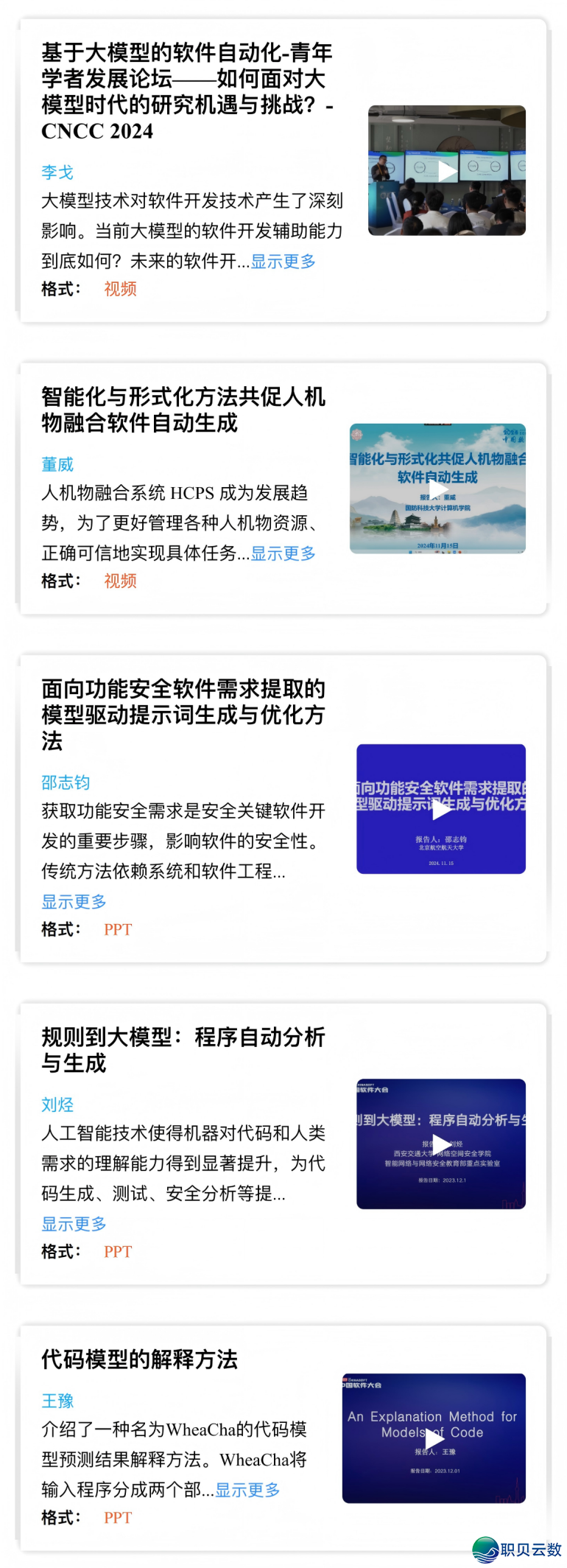Open author link 邵志钧
The height and width of the screenshot is (1568, 567).
(66, 783)
